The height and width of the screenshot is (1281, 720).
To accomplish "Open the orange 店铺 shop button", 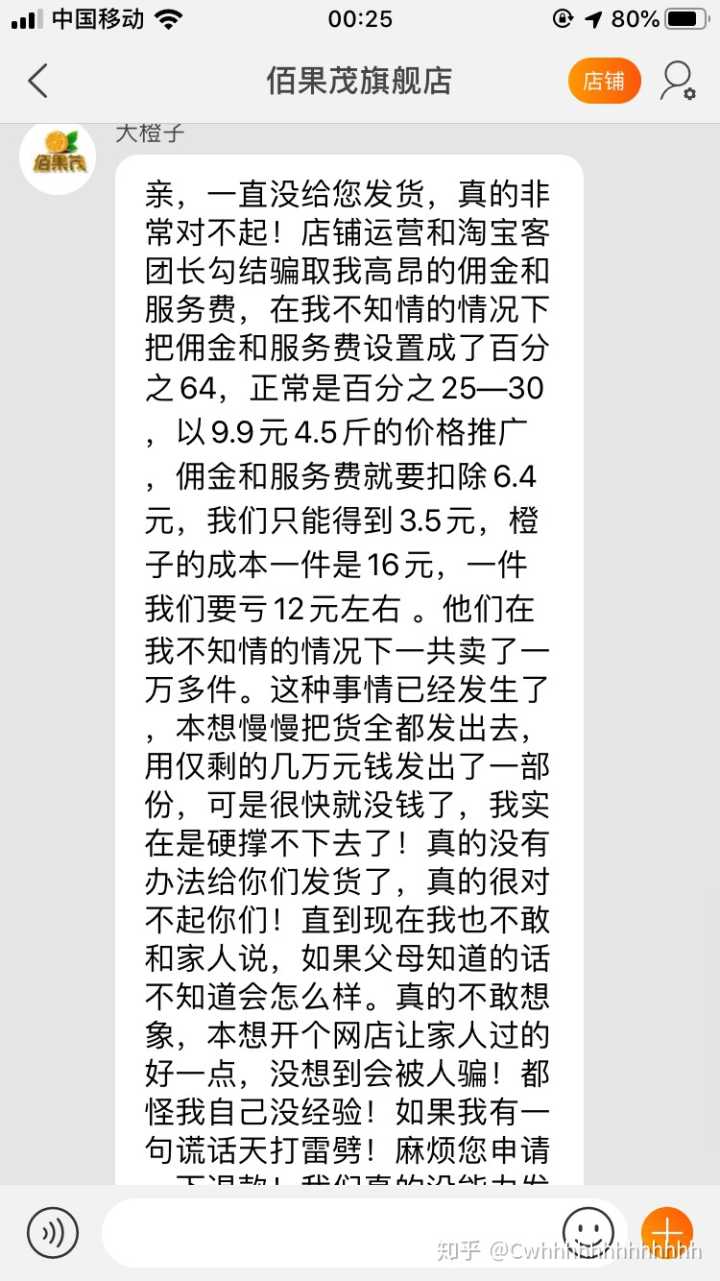I will tap(604, 81).
